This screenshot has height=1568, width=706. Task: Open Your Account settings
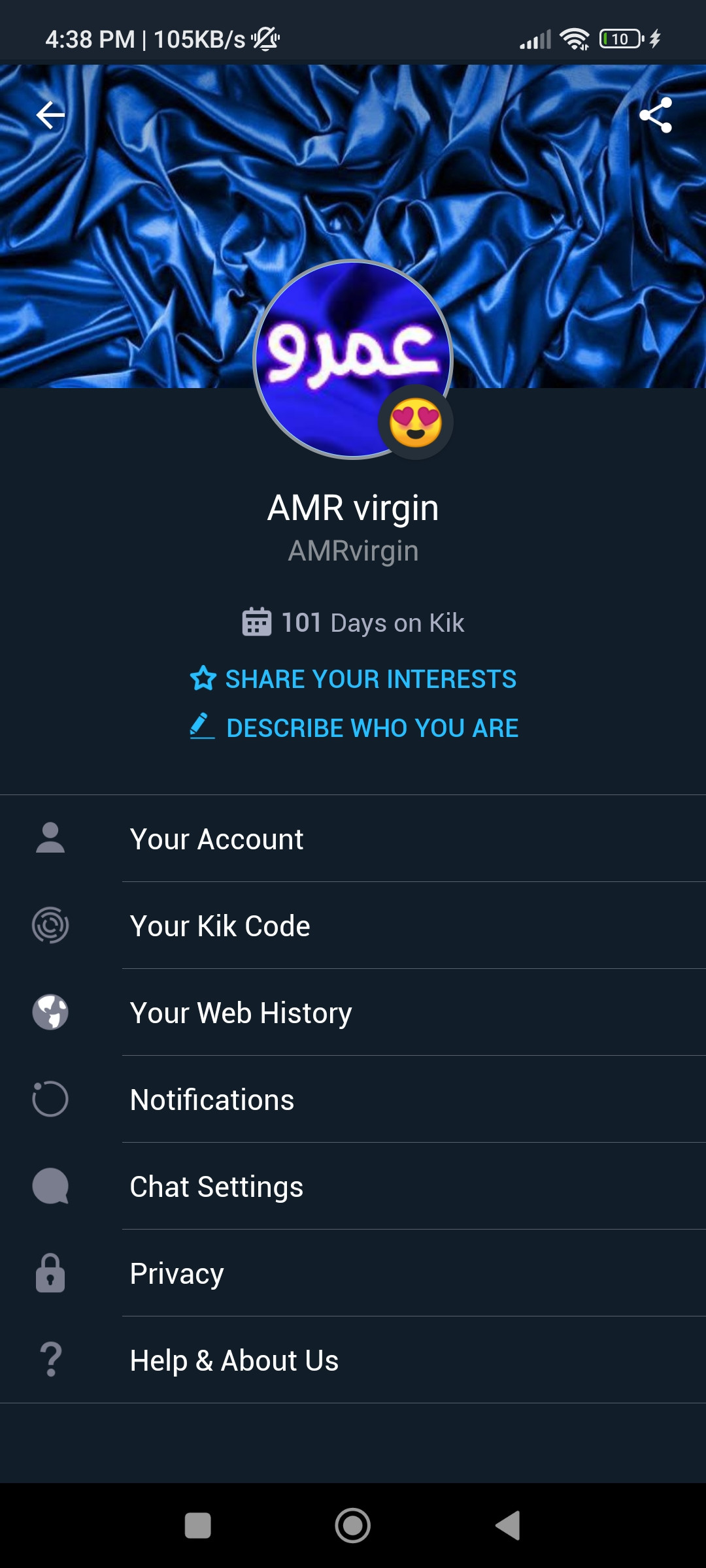(x=353, y=839)
